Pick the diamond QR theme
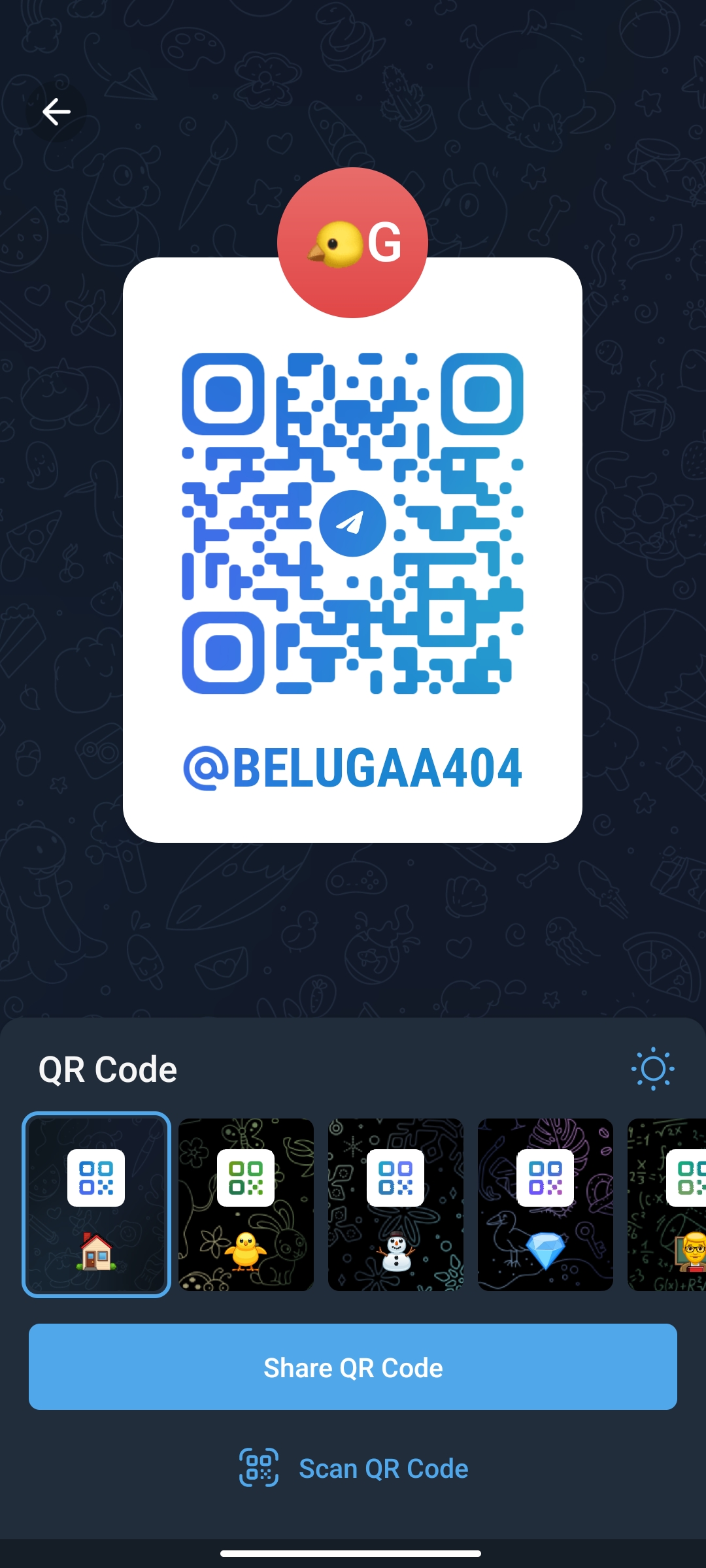 545,1204
